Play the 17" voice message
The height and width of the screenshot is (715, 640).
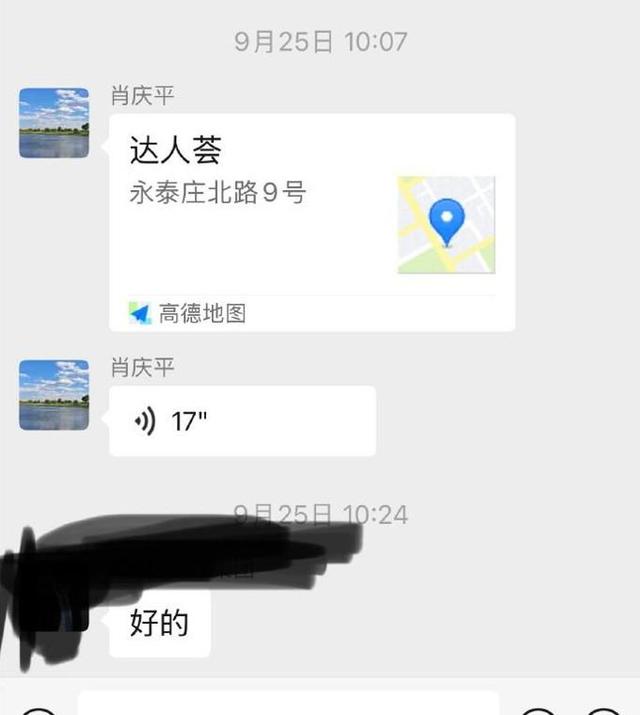242,421
